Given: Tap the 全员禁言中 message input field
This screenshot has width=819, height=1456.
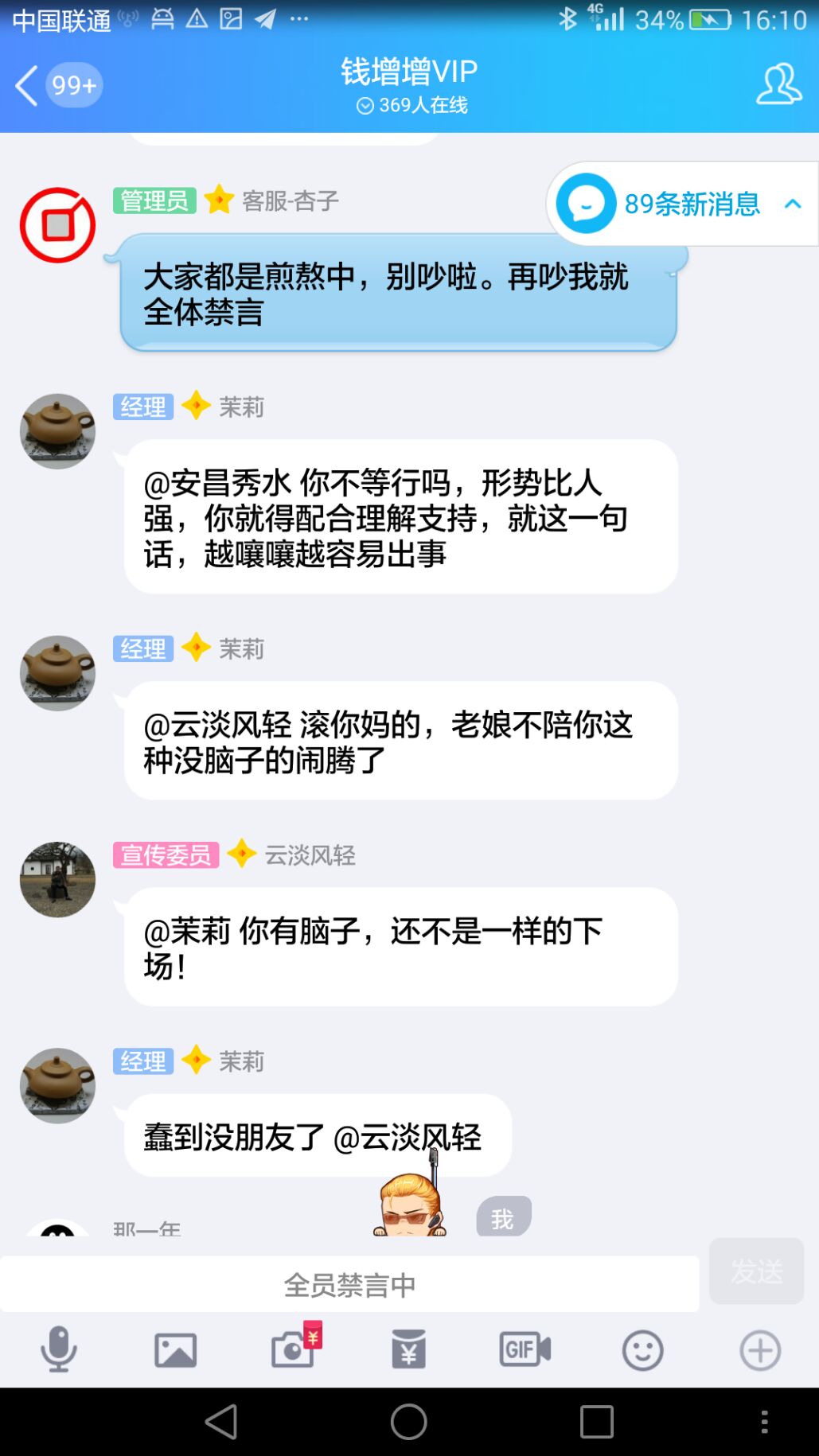Looking at the screenshot, I should [x=349, y=1284].
